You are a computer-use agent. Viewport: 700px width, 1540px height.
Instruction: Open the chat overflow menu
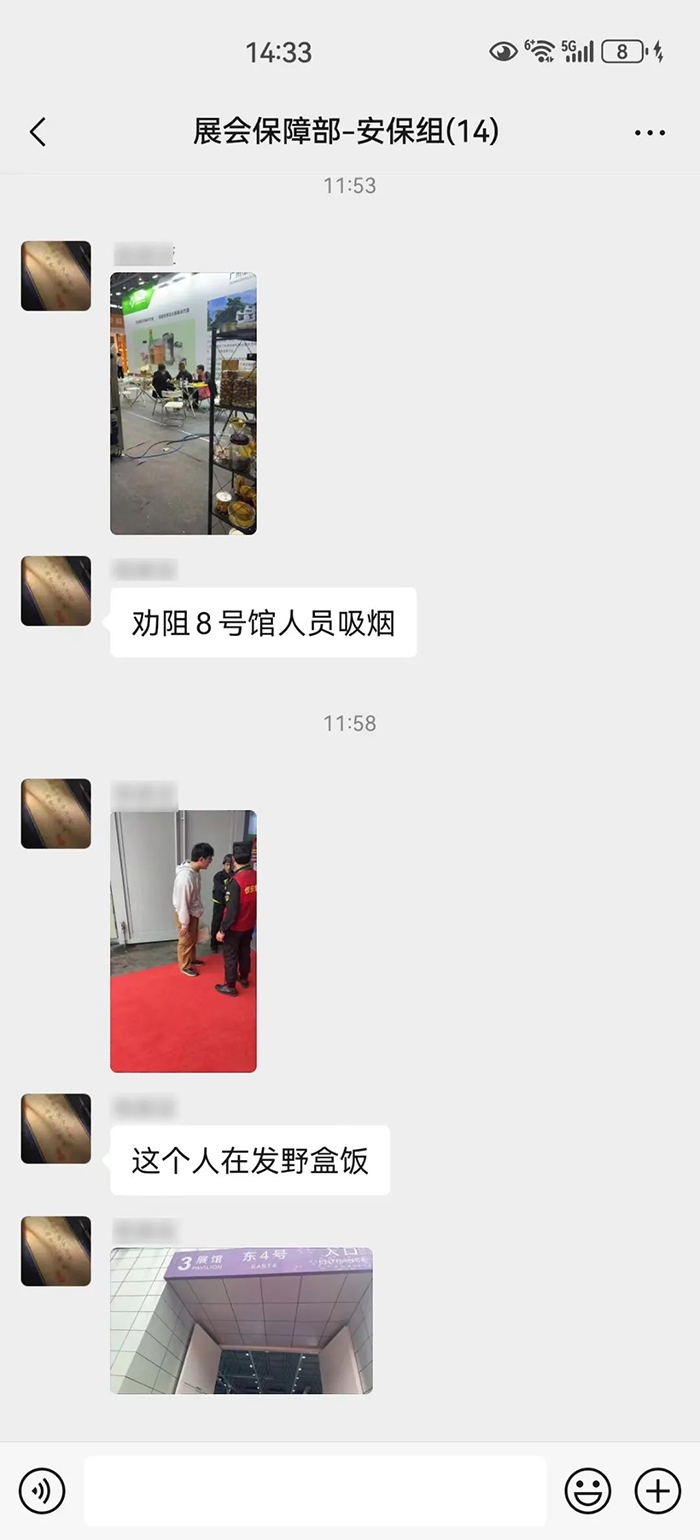click(x=649, y=132)
